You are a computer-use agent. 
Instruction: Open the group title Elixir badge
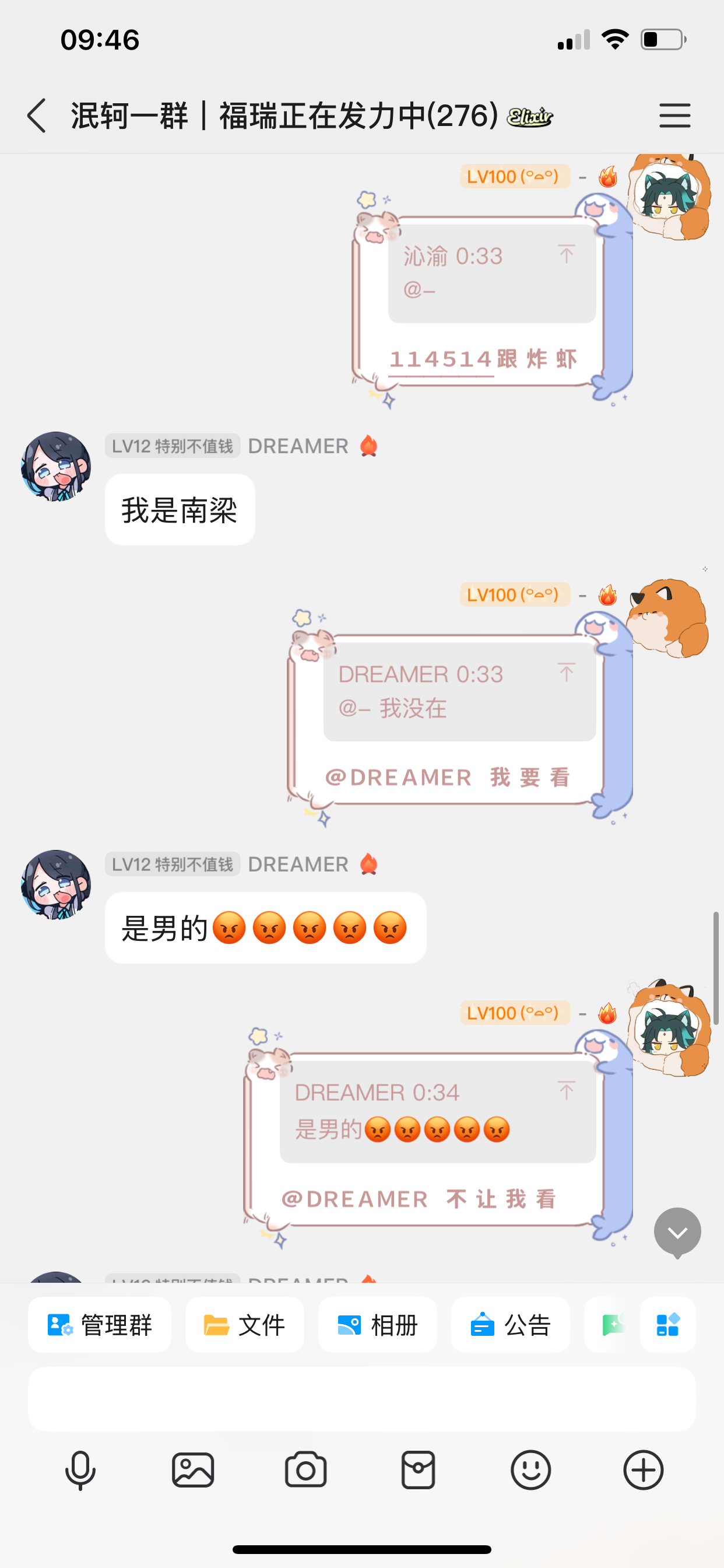pos(529,116)
